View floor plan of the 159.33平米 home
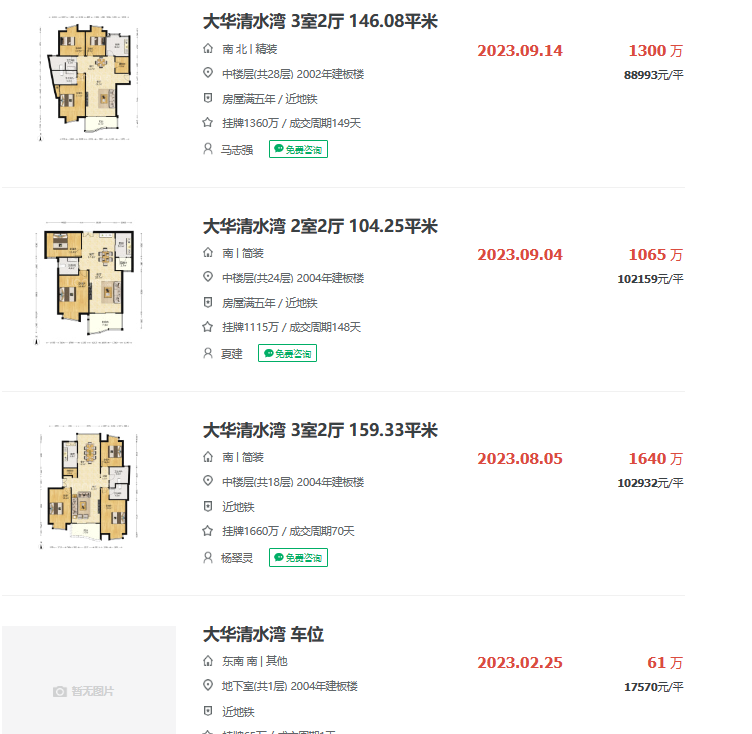This screenshot has height=734, width=752. click(89, 485)
